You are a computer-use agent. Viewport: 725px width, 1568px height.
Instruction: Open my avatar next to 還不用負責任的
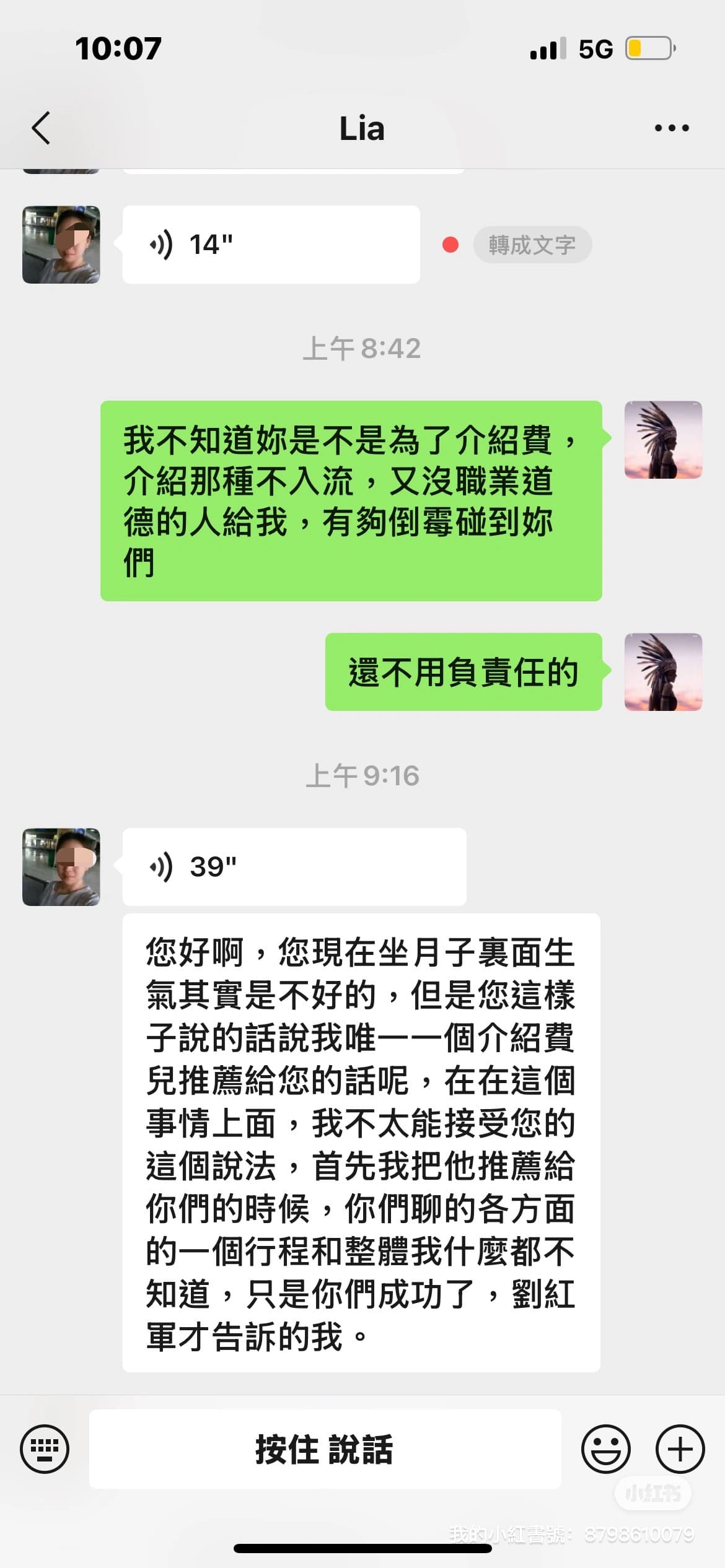[x=663, y=672]
